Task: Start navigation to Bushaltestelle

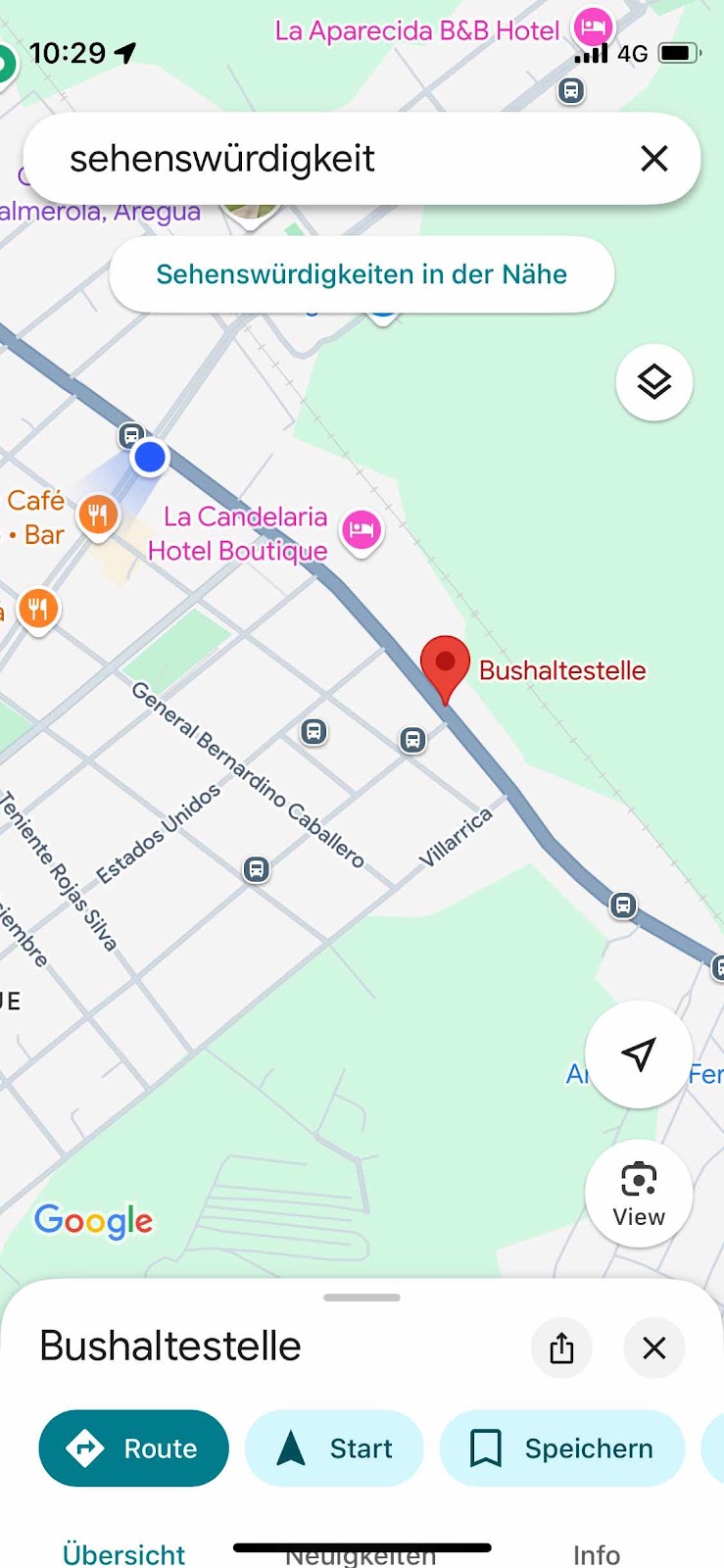Action: 334,1447
